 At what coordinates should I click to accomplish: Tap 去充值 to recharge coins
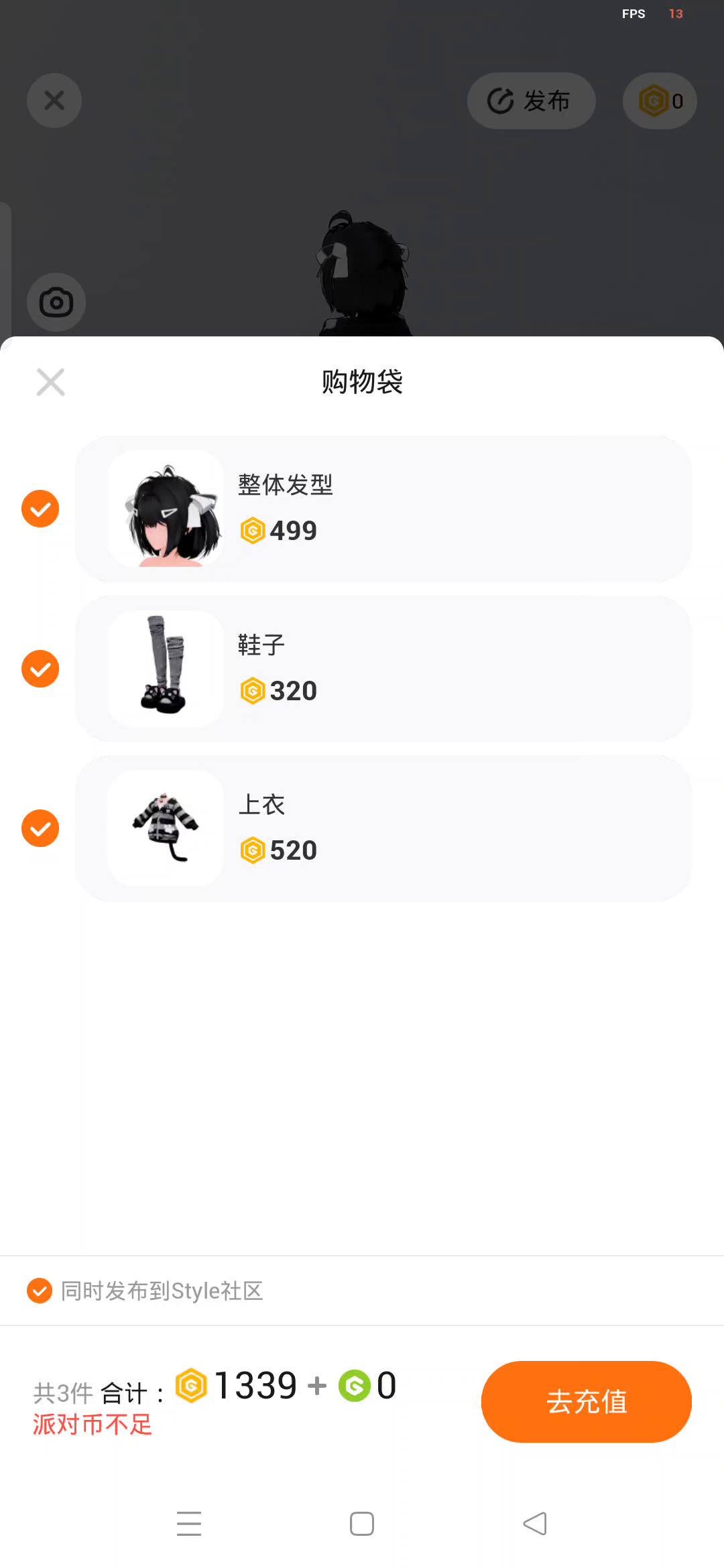586,1401
